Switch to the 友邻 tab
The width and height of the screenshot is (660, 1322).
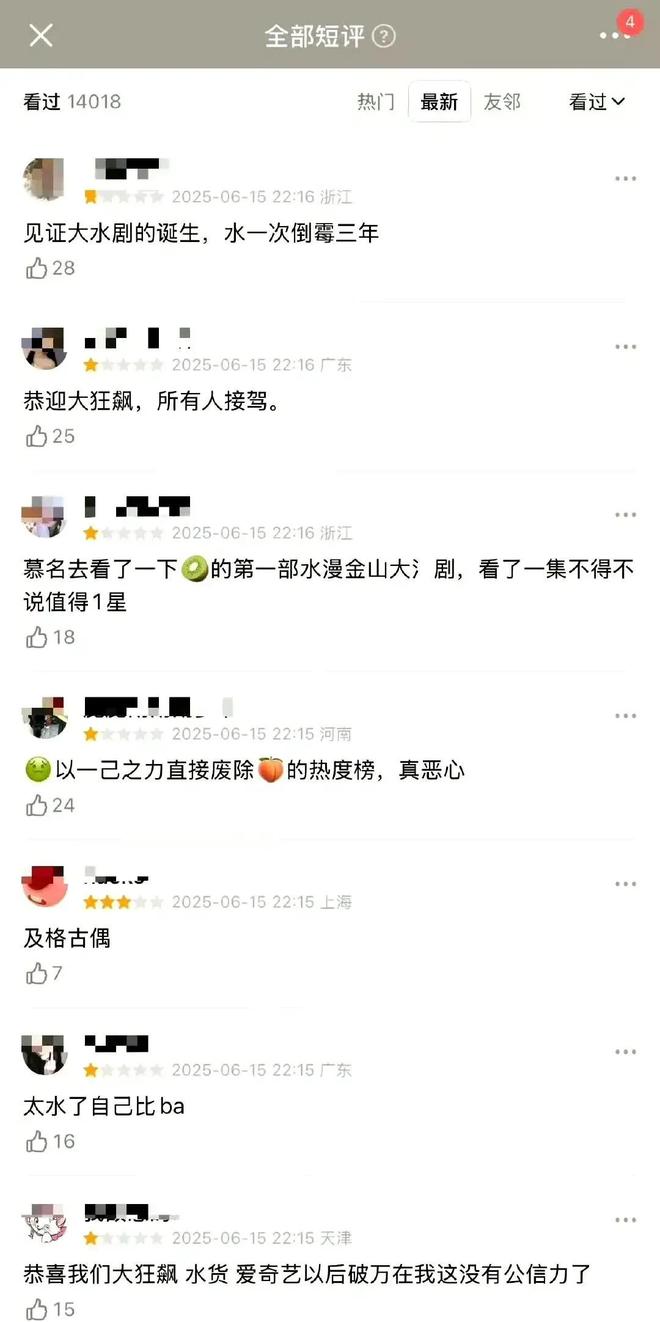(x=502, y=102)
